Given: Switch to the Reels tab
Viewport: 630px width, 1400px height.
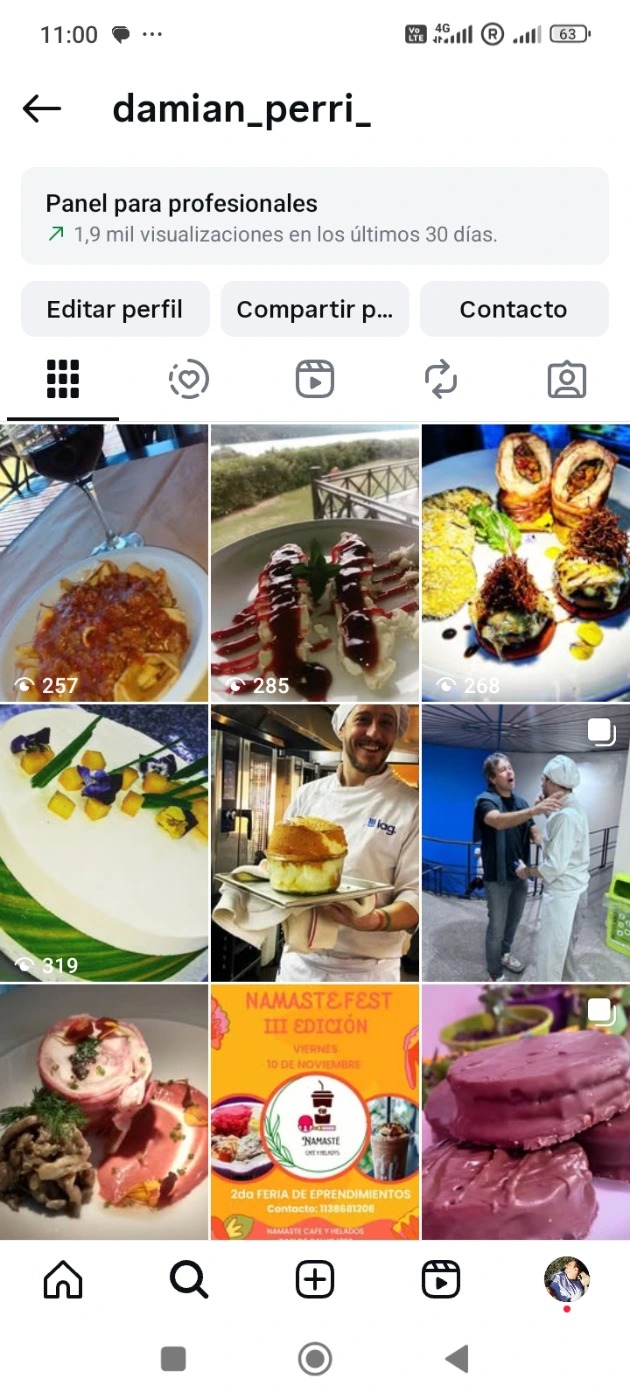Looking at the screenshot, I should [x=314, y=380].
